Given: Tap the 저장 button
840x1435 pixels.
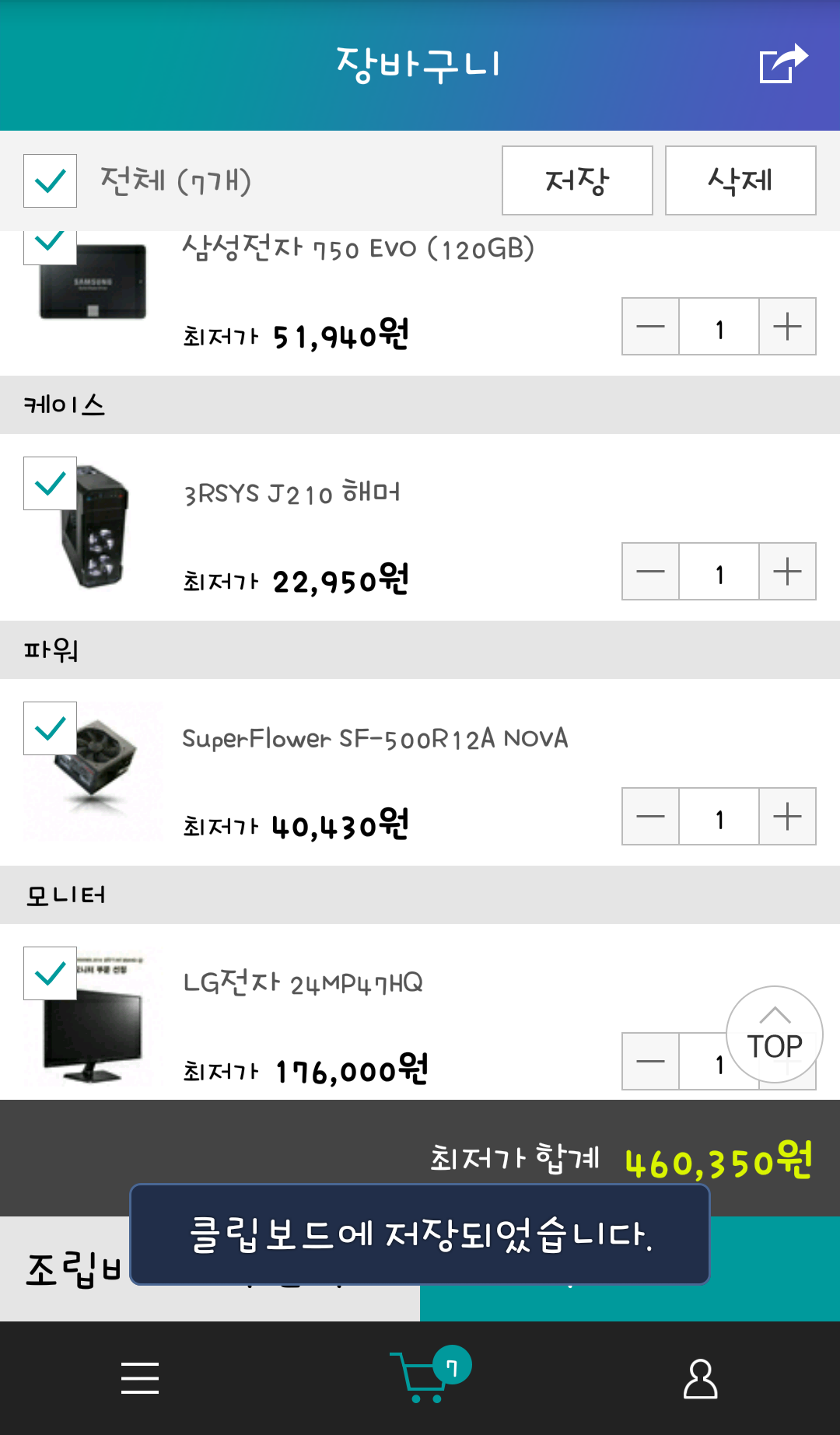Looking at the screenshot, I should (x=577, y=180).
